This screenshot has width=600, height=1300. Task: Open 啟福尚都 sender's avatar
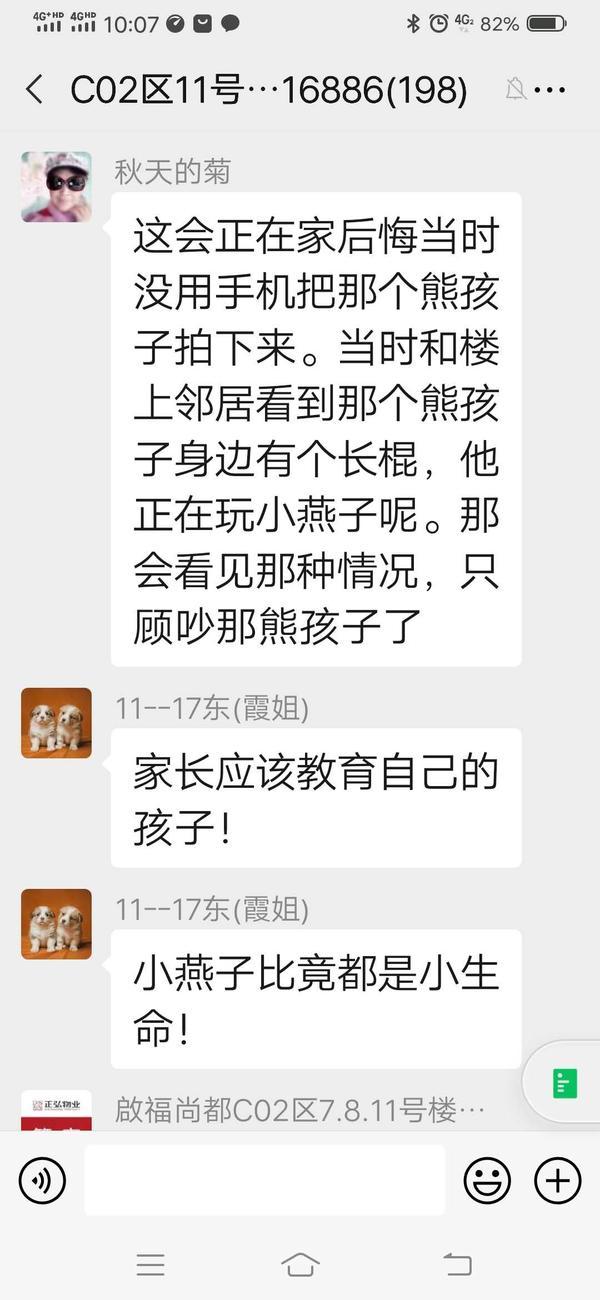[x=56, y=1110]
